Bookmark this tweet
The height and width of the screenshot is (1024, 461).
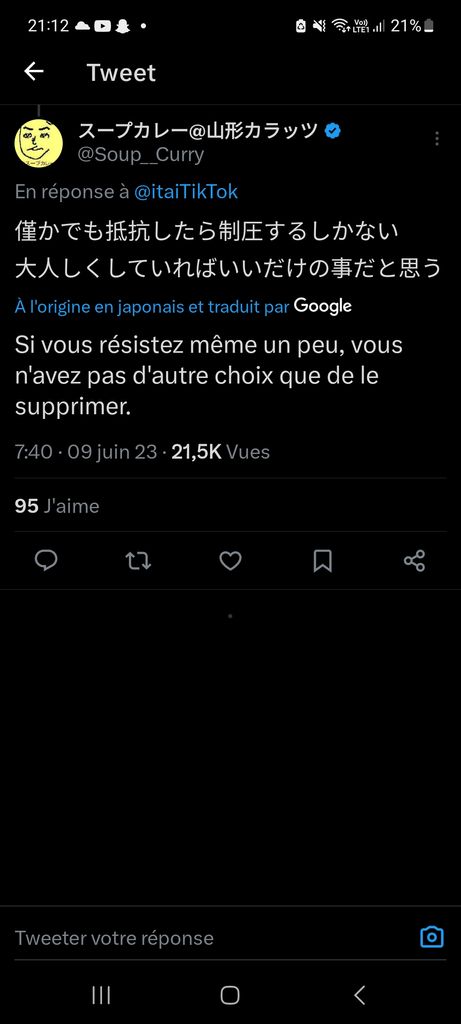pyautogui.click(x=323, y=560)
